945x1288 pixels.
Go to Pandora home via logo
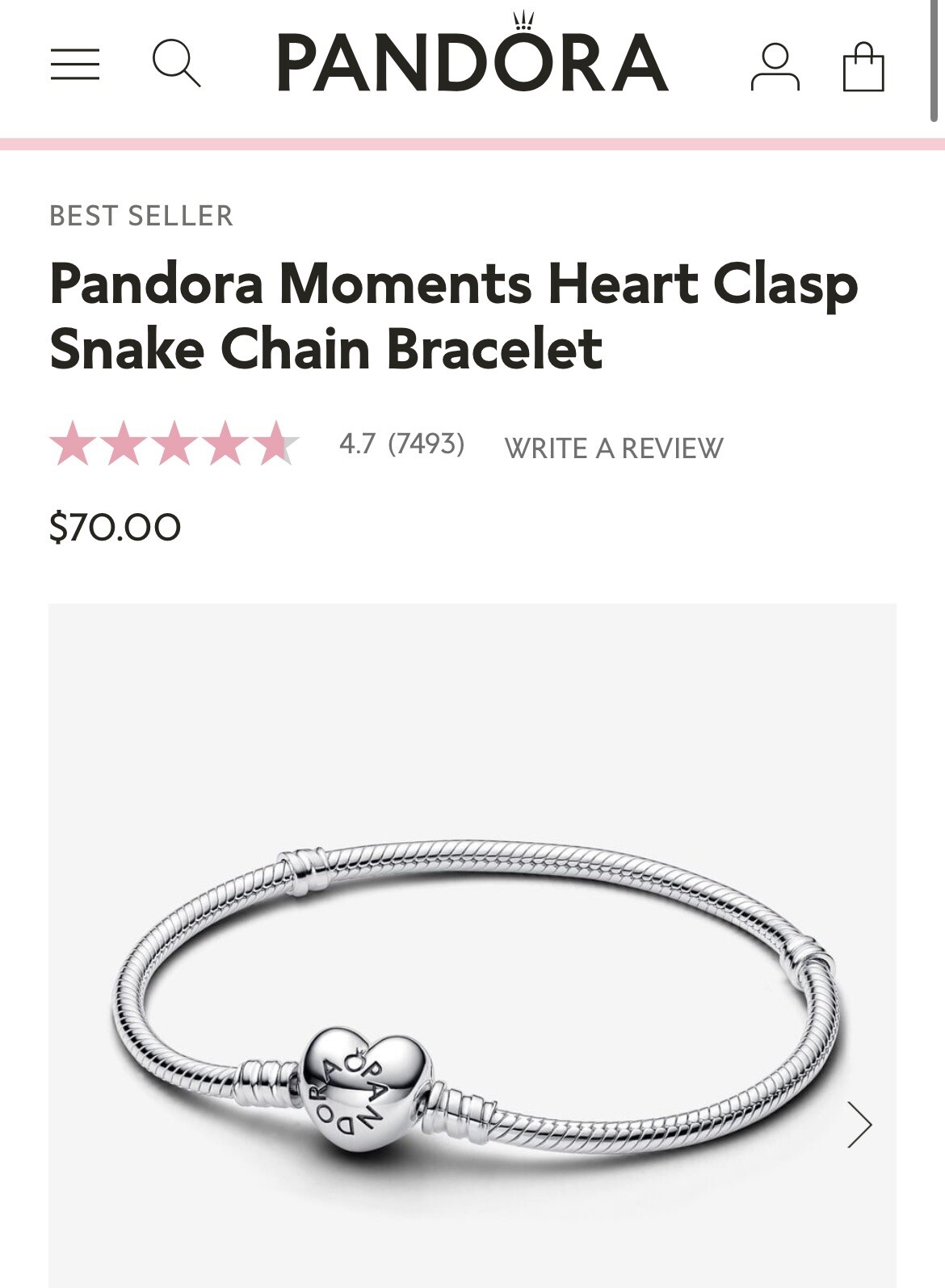tap(472, 61)
